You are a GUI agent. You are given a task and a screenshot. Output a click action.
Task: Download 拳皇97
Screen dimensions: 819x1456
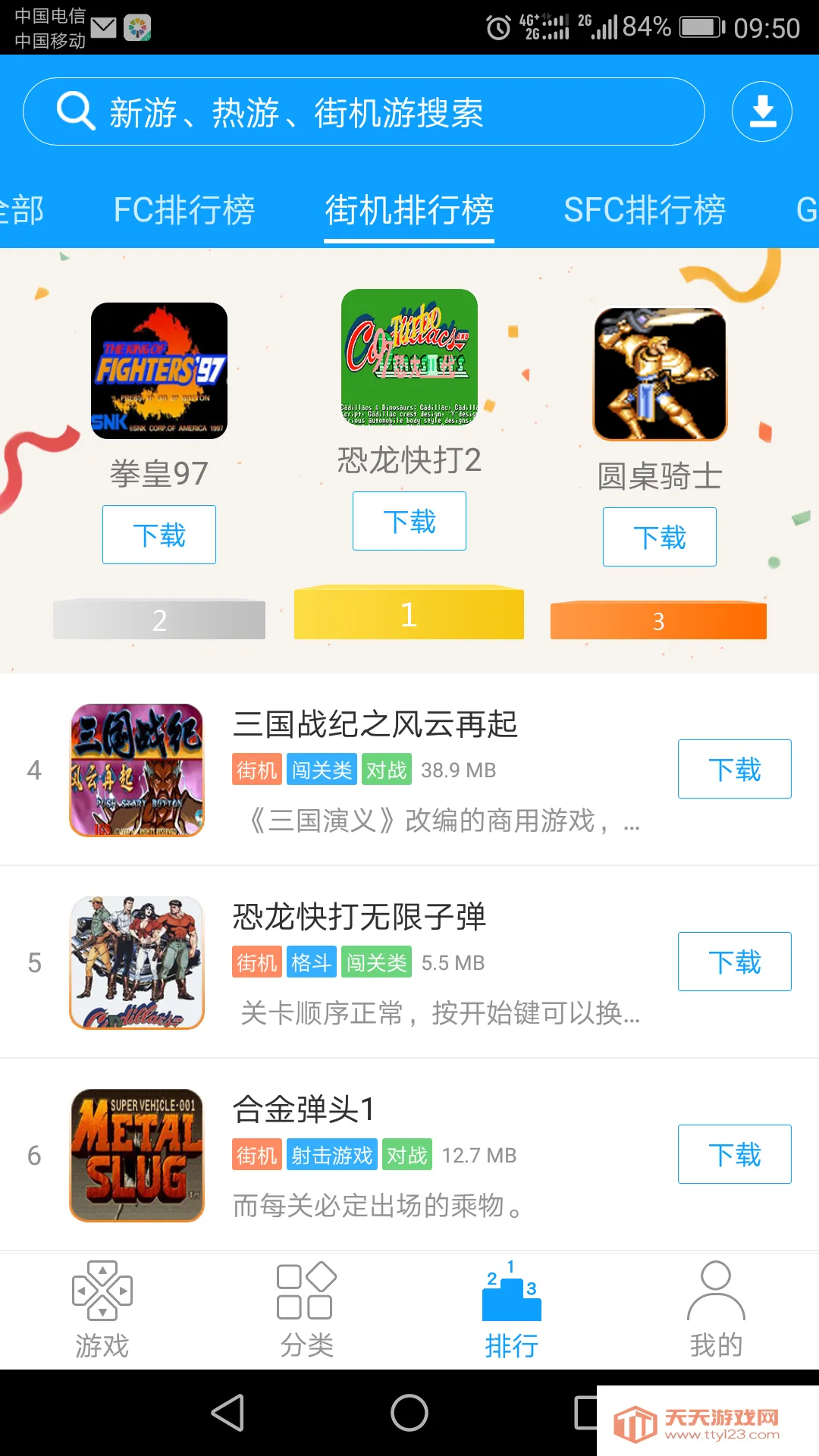pos(159,535)
